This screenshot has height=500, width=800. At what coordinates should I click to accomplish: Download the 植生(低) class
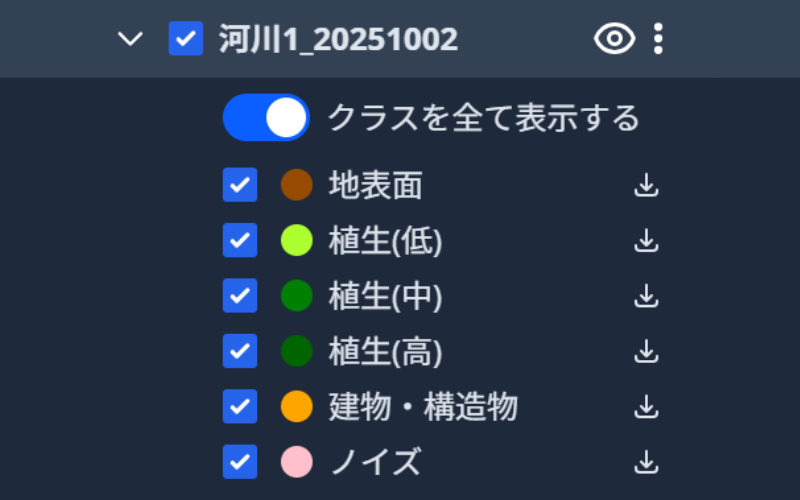[x=647, y=240]
